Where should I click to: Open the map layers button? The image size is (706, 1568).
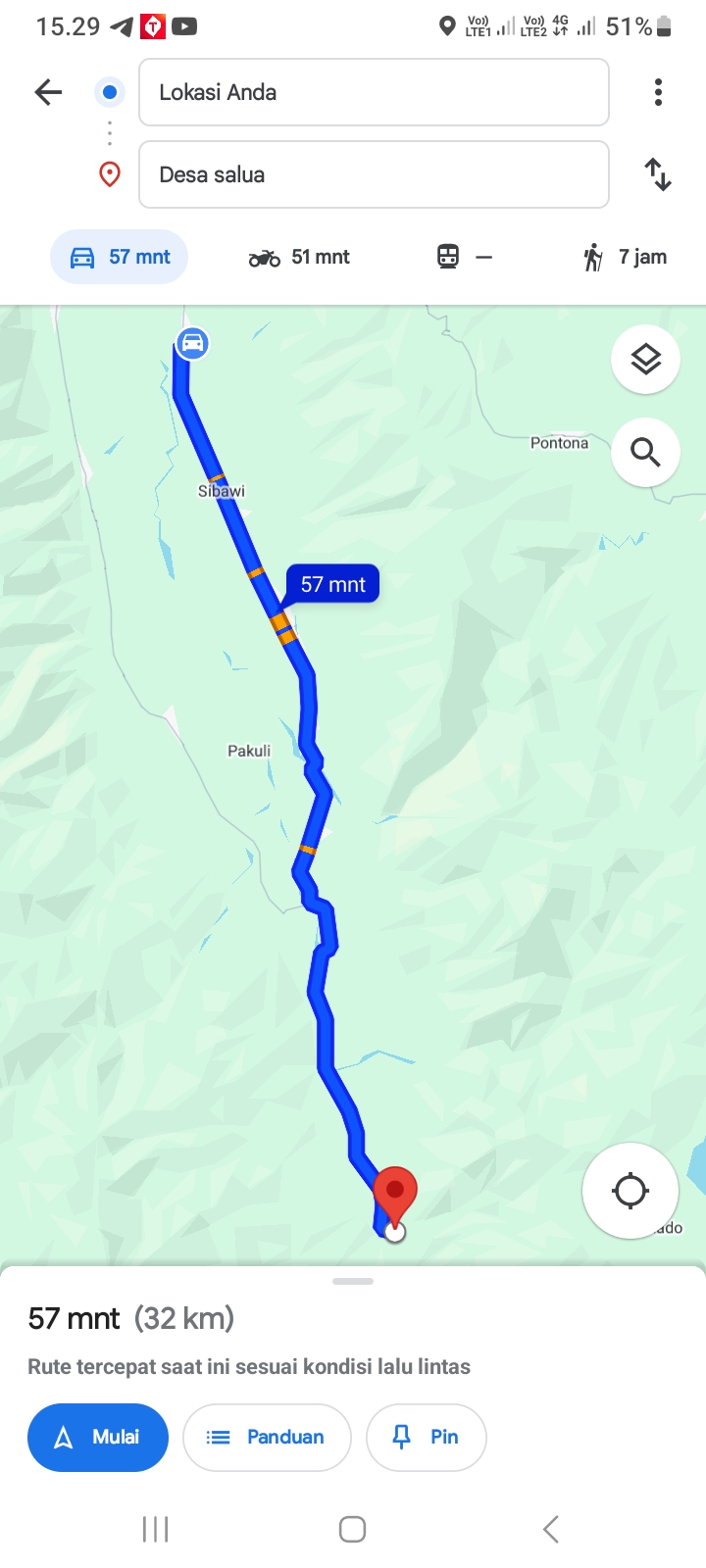(645, 360)
